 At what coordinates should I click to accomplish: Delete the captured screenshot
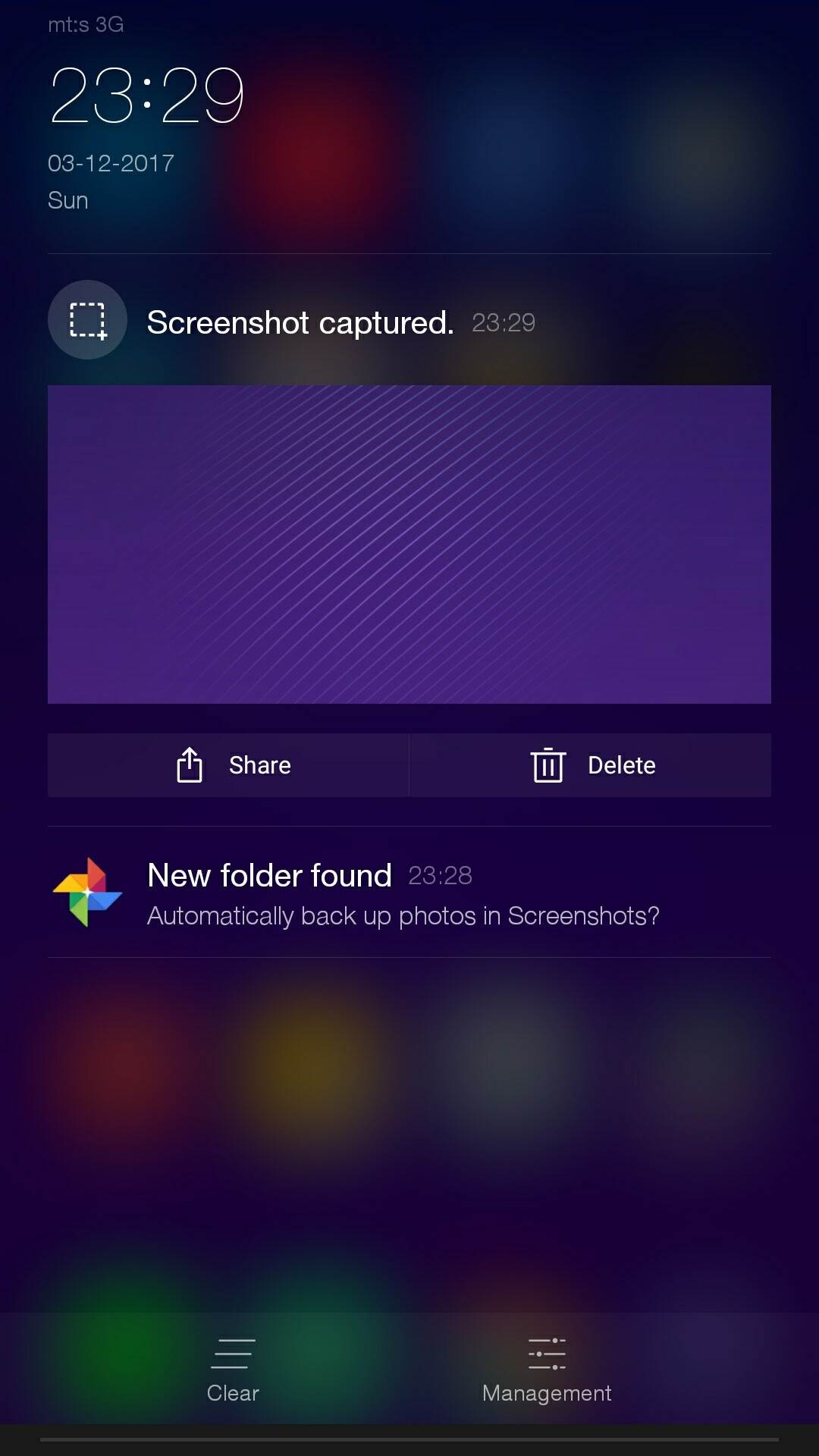tap(591, 765)
